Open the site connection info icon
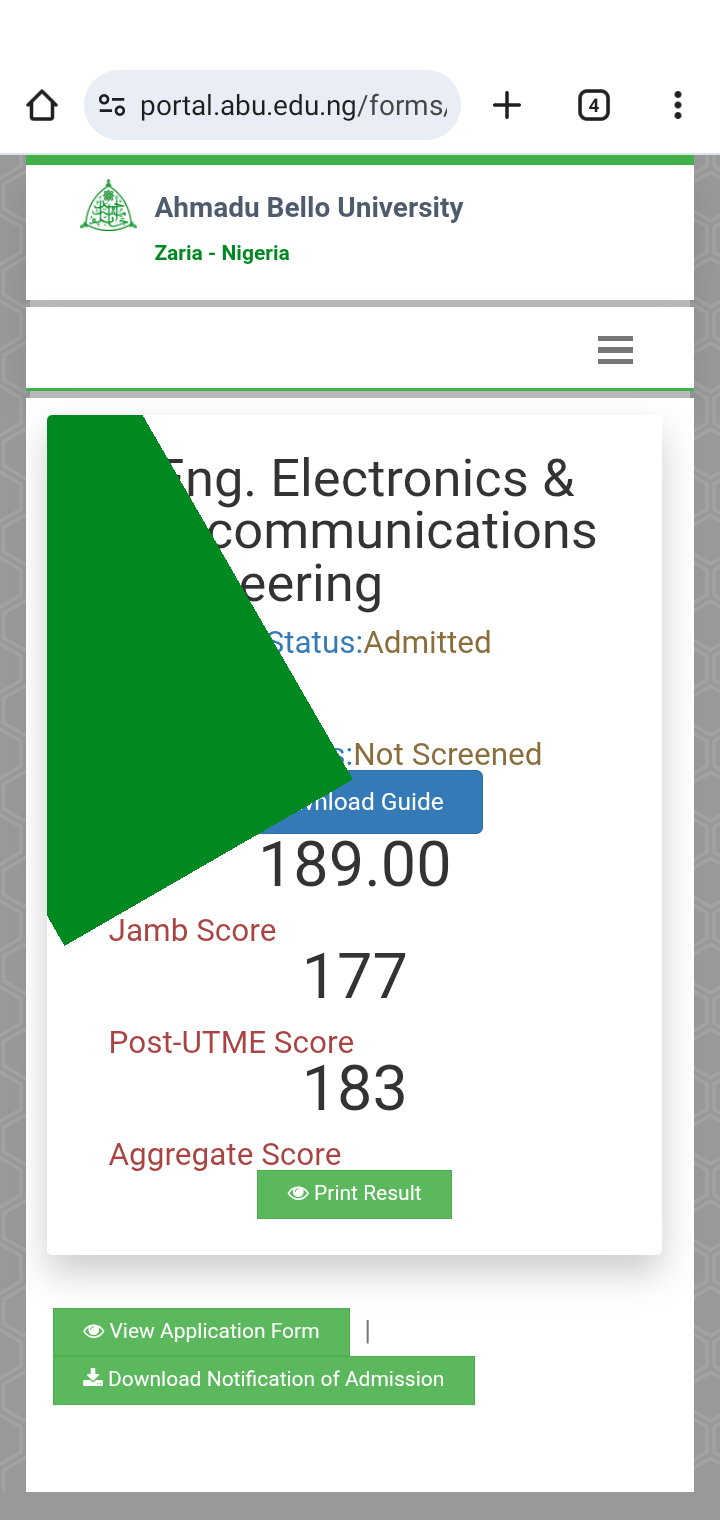The height and width of the screenshot is (1520, 720). 112,105
